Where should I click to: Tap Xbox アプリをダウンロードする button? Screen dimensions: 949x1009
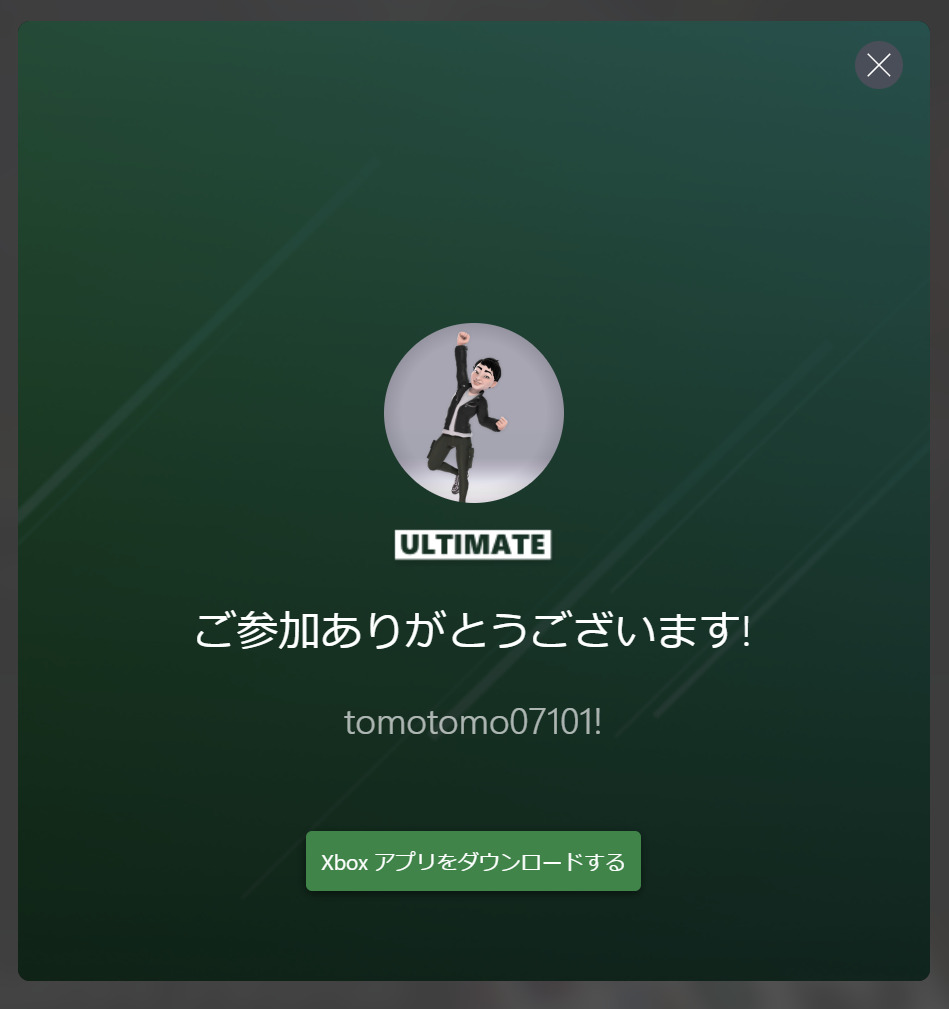pyautogui.click(x=473, y=861)
